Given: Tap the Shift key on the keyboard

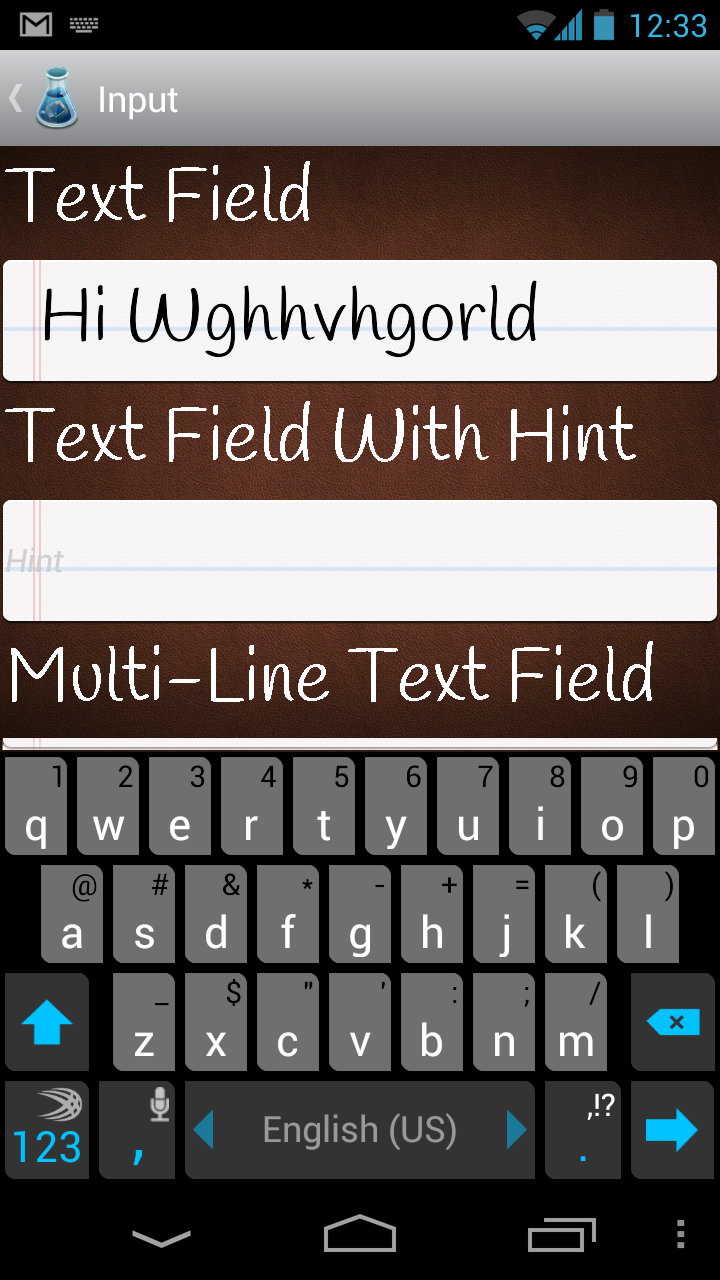Looking at the screenshot, I should (x=47, y=1022).
